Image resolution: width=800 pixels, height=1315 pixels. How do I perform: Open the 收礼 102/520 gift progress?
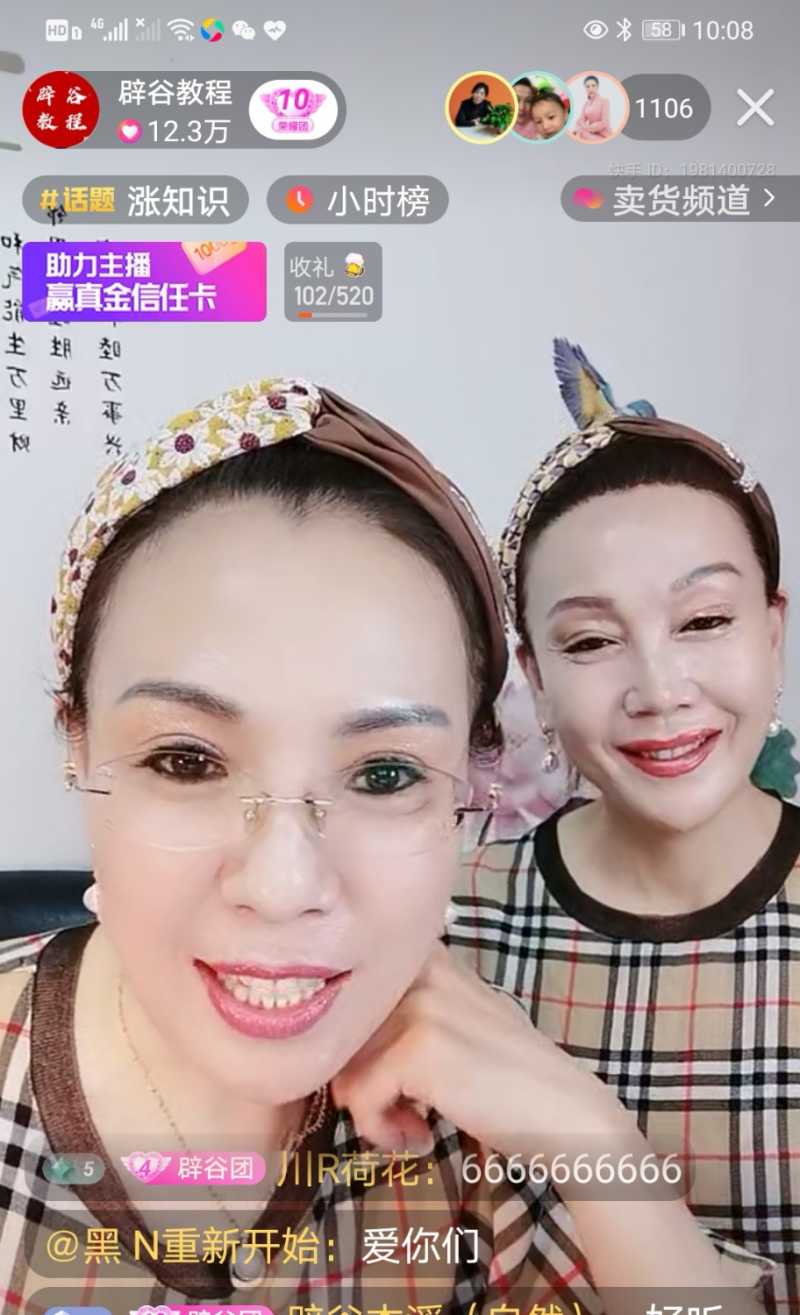332,282
